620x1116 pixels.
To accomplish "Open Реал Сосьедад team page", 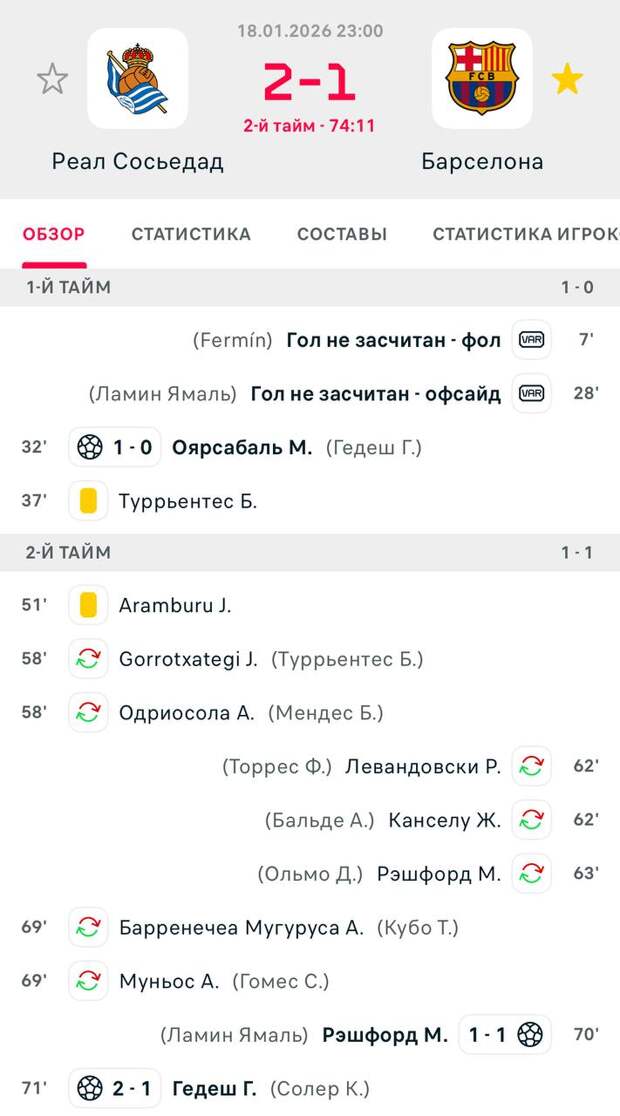I will [x=138, y=79].
